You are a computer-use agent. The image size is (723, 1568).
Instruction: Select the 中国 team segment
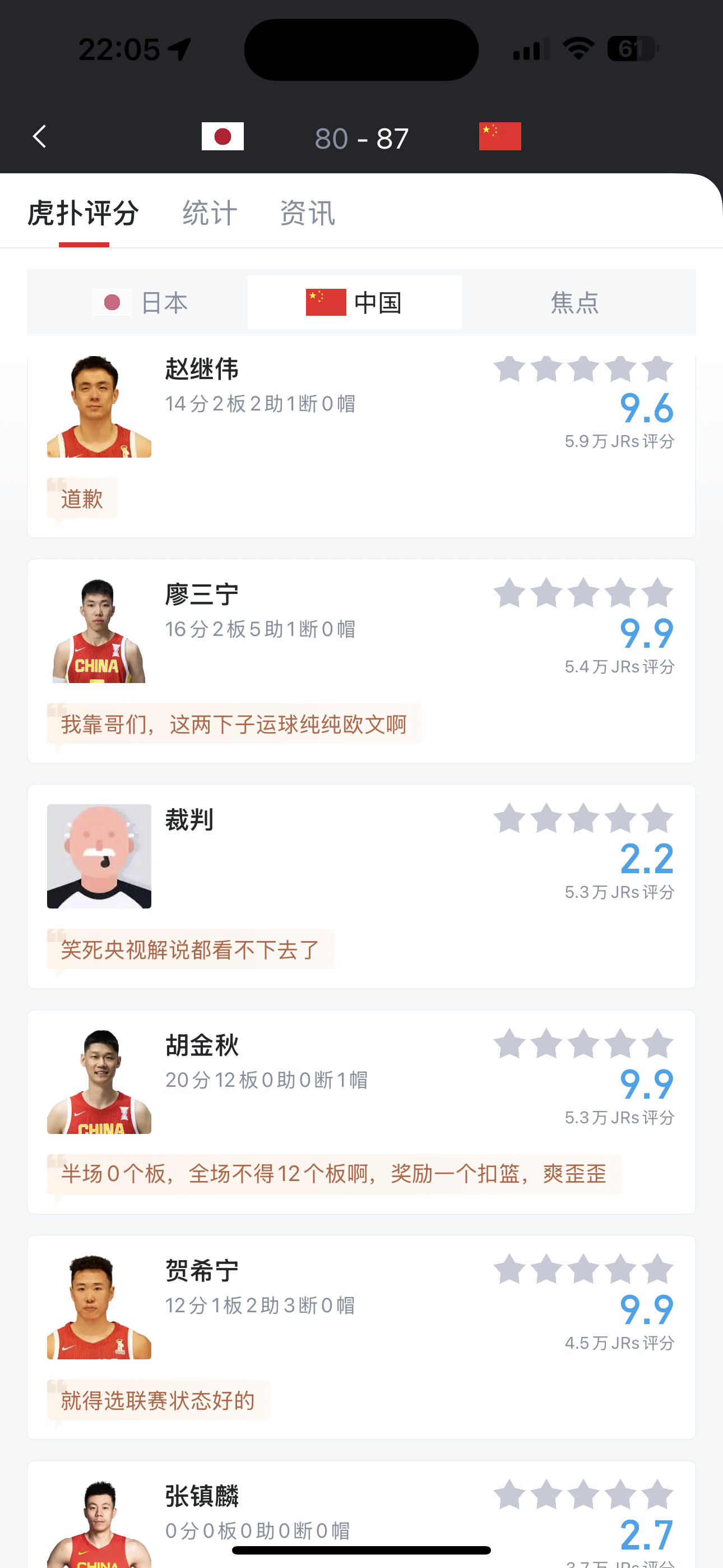[x=354, y=302]
